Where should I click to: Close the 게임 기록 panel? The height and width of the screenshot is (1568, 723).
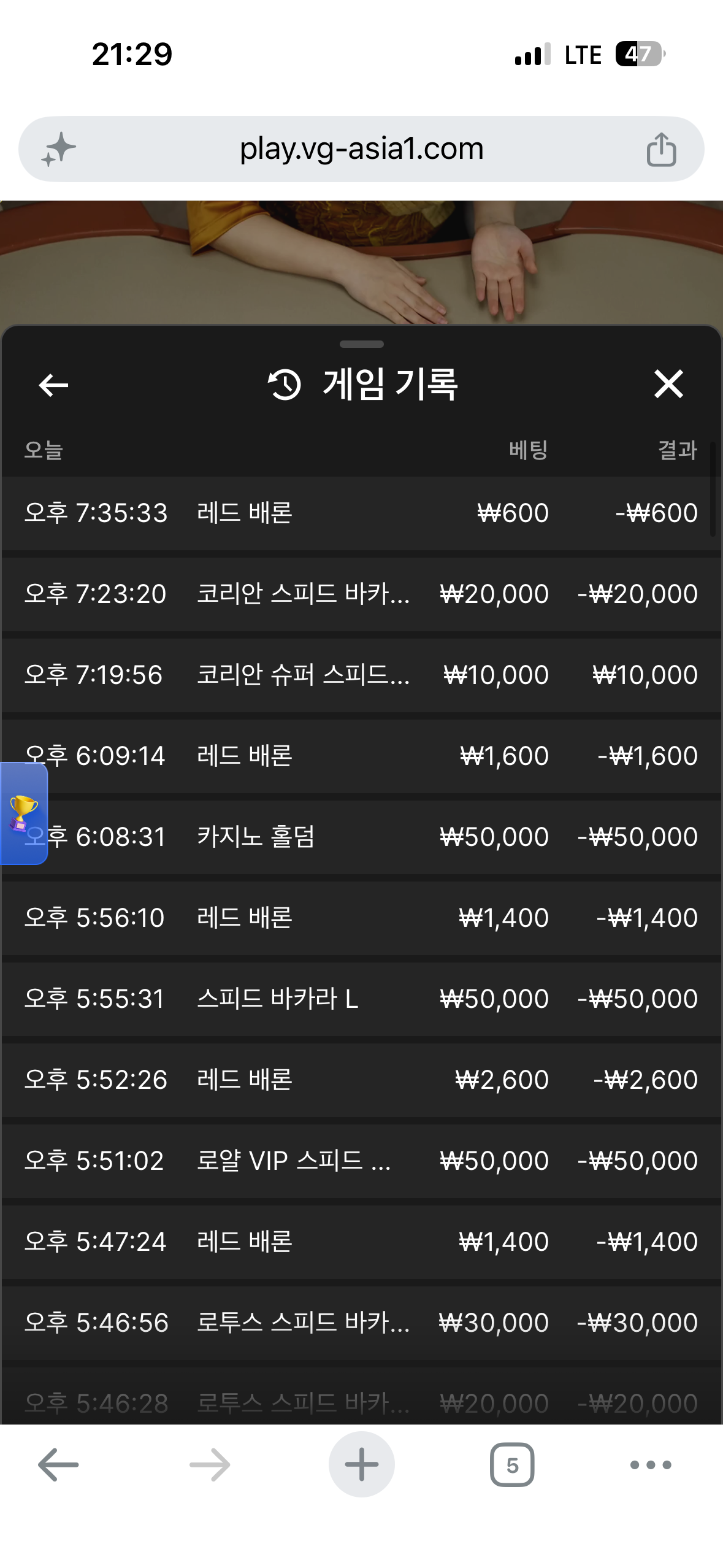tap(668, 384)
